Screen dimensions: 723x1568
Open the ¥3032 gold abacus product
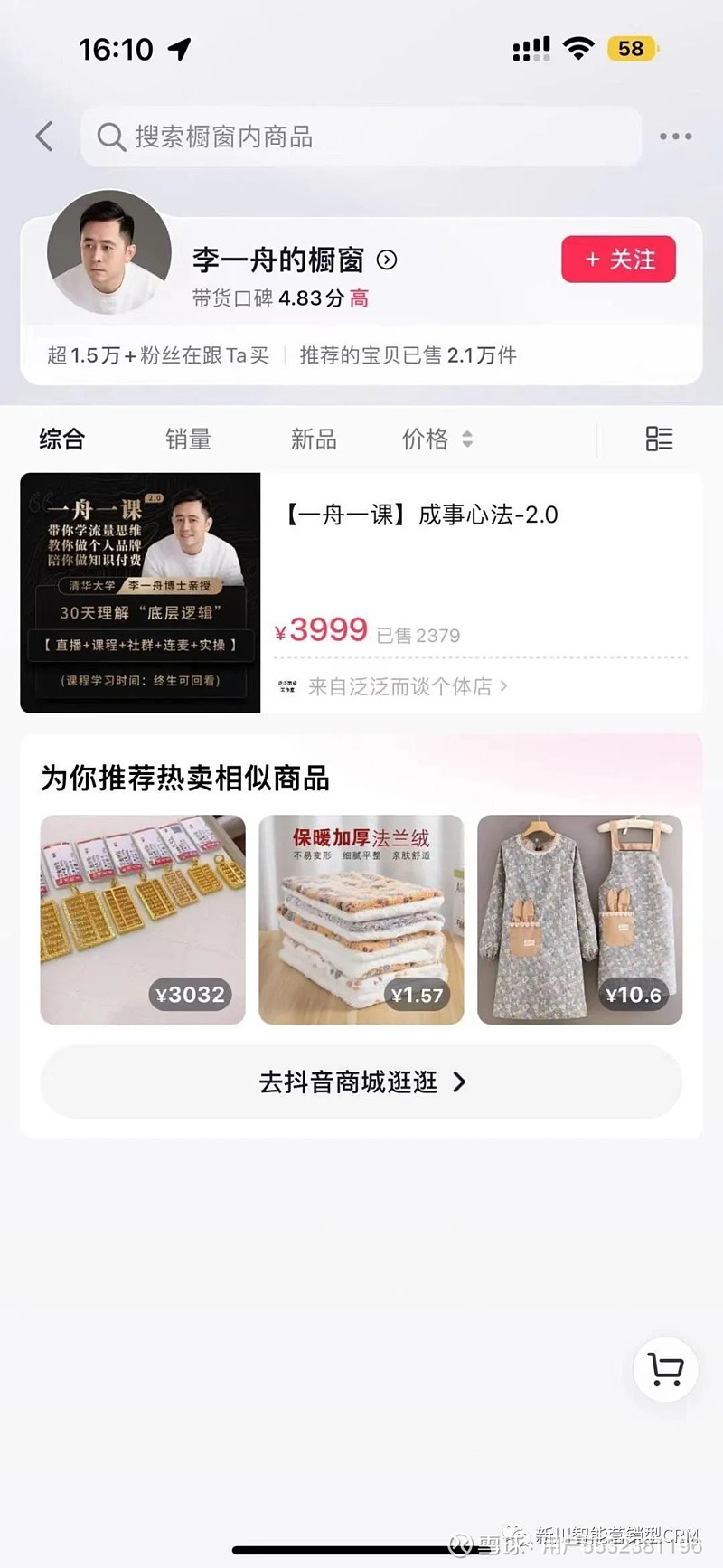[x=143, y=920]
